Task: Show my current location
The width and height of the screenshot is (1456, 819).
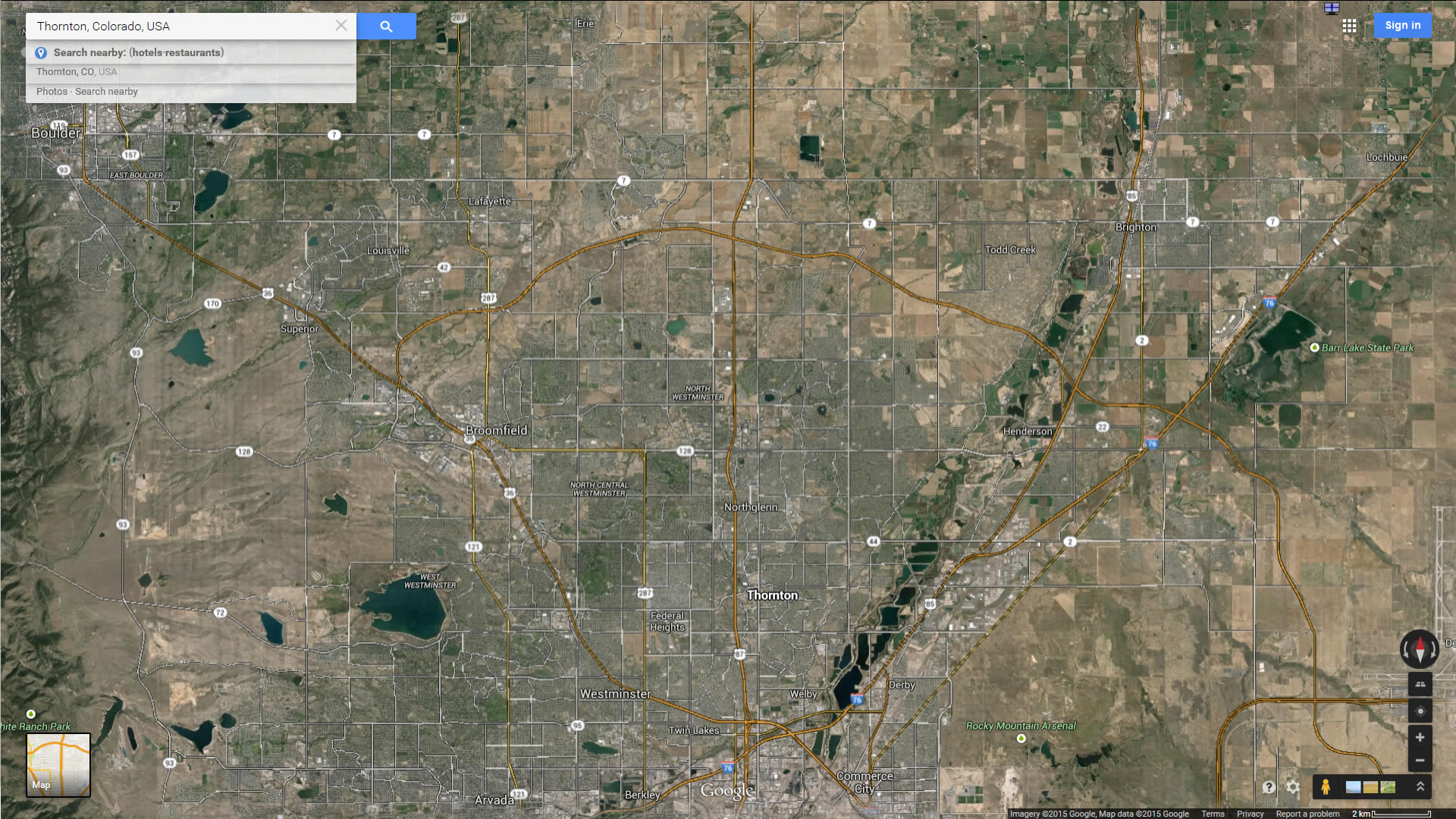Action: (x=1420, y=711)
